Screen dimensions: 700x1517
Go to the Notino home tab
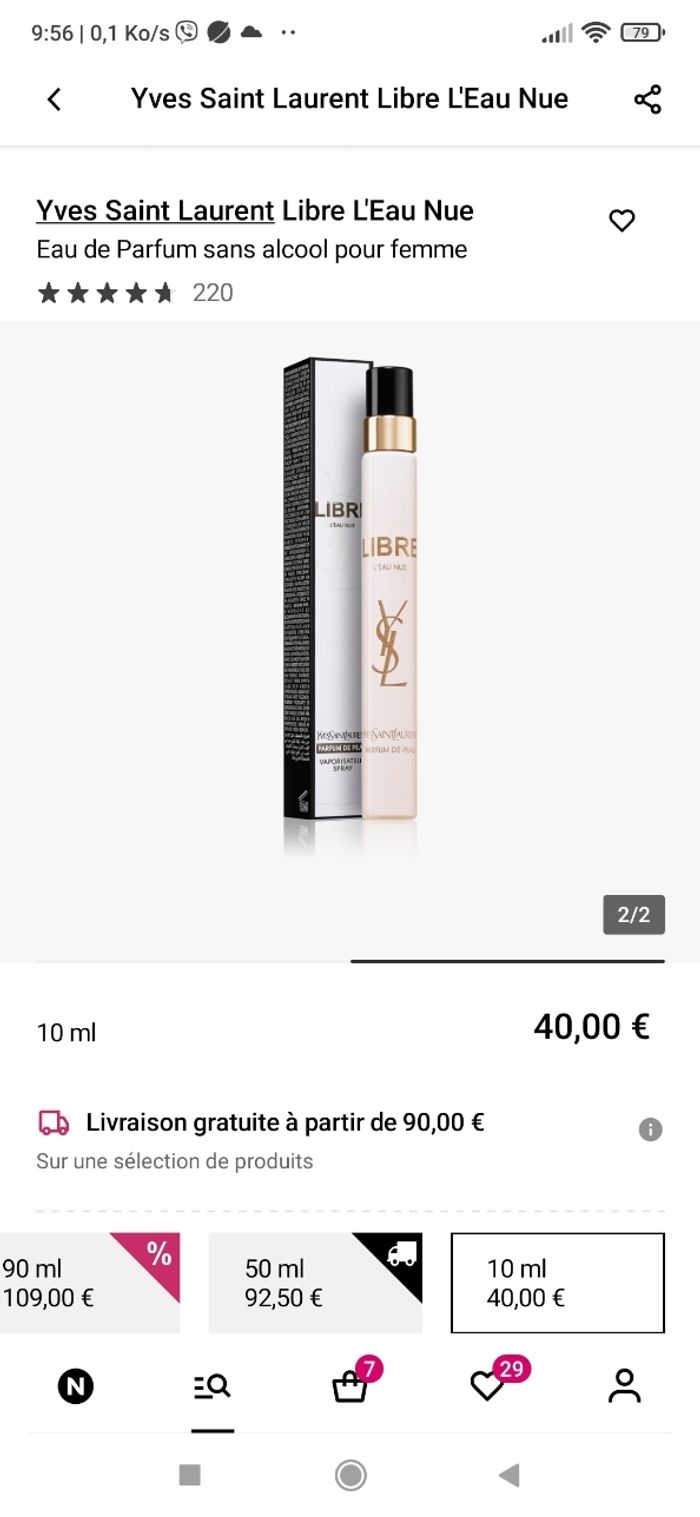coord(75,1386)
